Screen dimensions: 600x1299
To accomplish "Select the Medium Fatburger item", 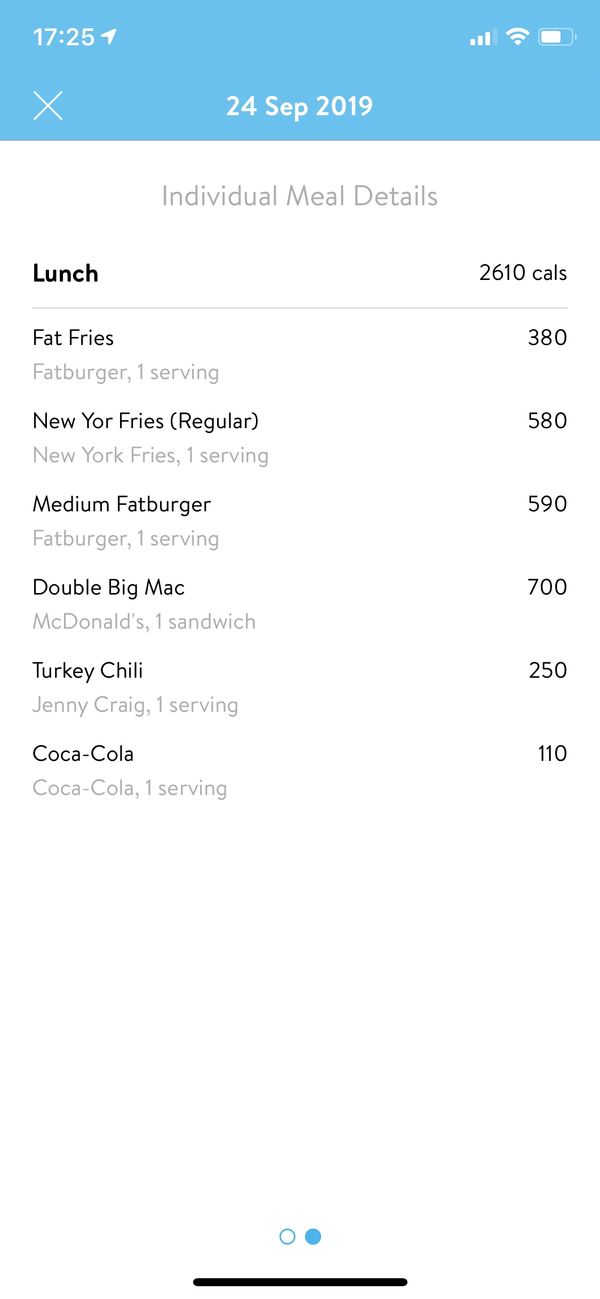I will (x=300, y=521).
